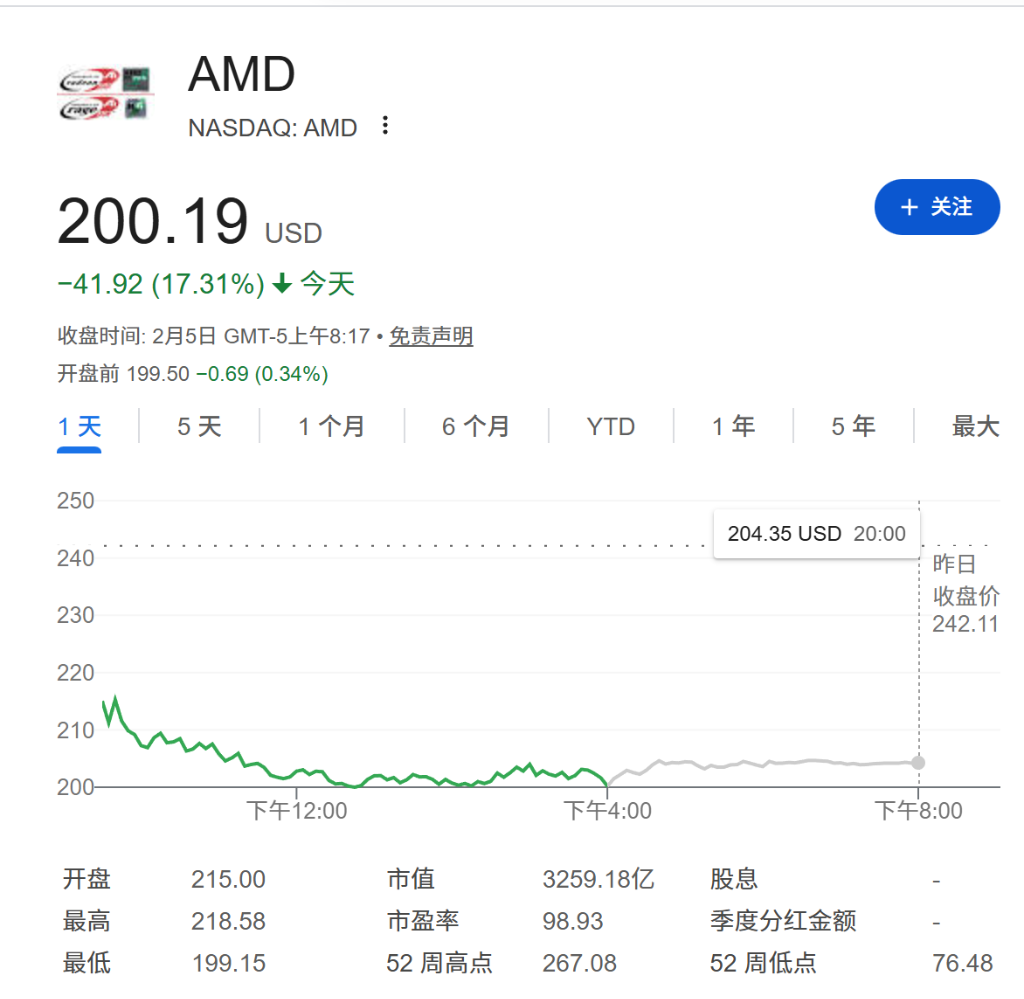The height and width of the screenshot is (999, 1024).
Task: Switch to the 5 天 chart range
Action: pyautogui.click(x=199, y=427)
